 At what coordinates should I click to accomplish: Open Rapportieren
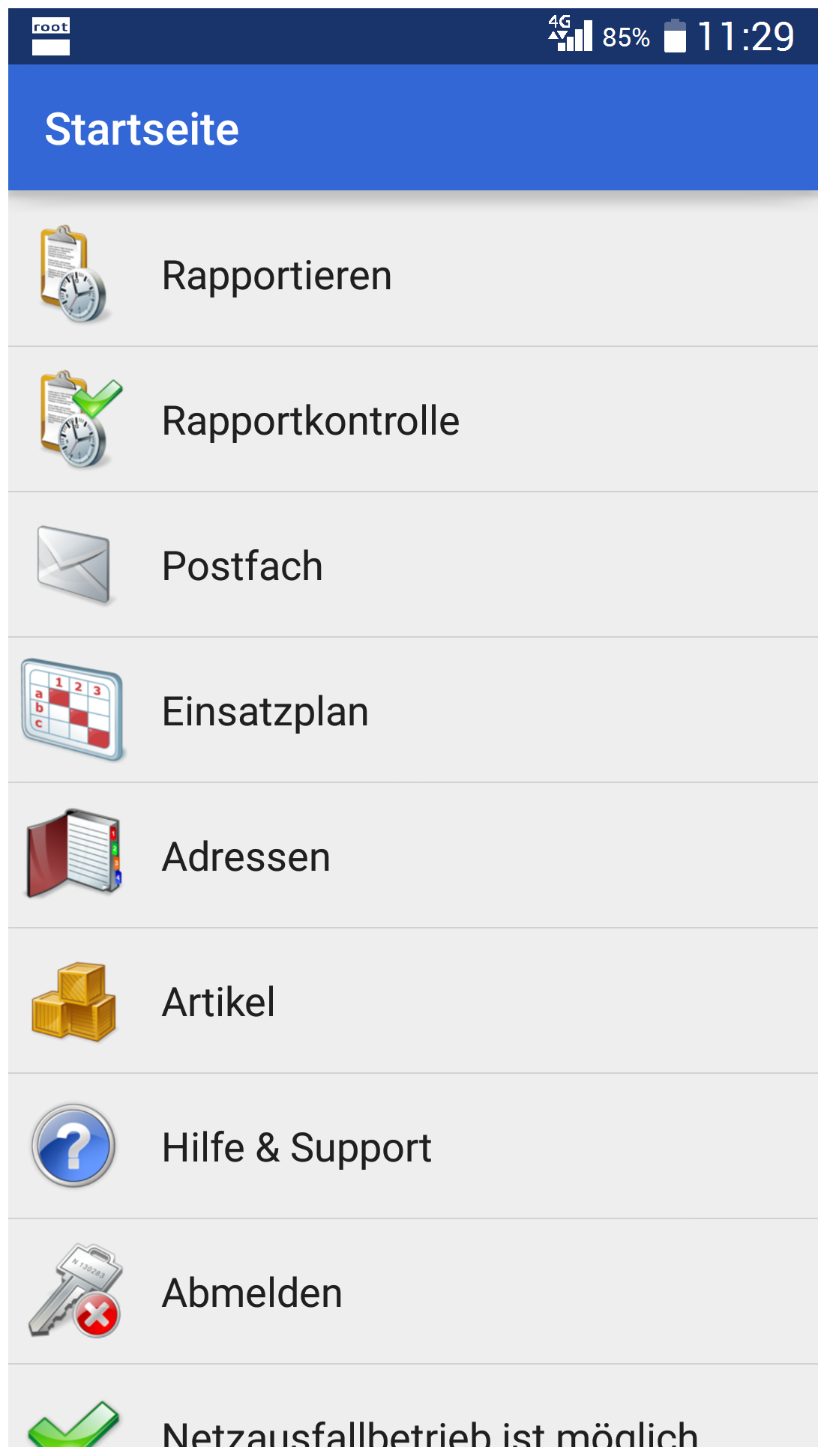point(413,274)
